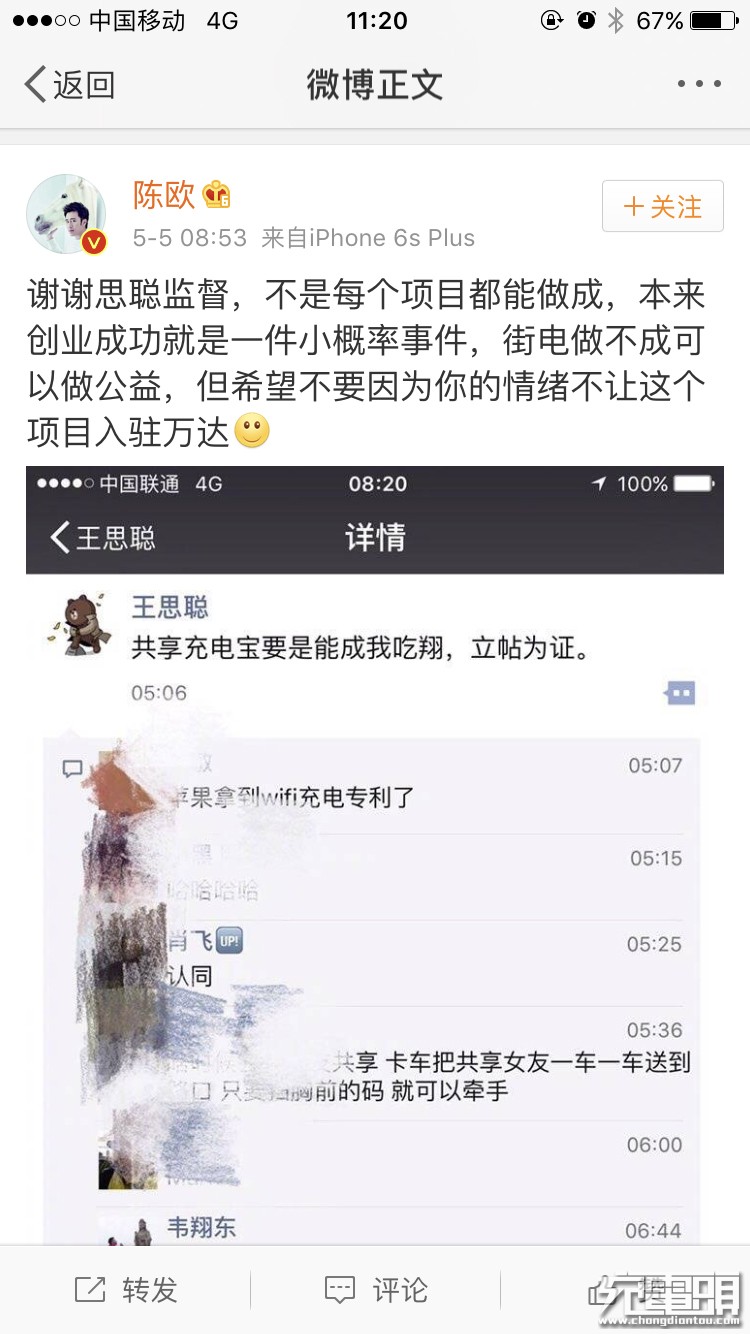
Task: Open 陈欧's profile avatar
Action: click(x=66, y=214)
